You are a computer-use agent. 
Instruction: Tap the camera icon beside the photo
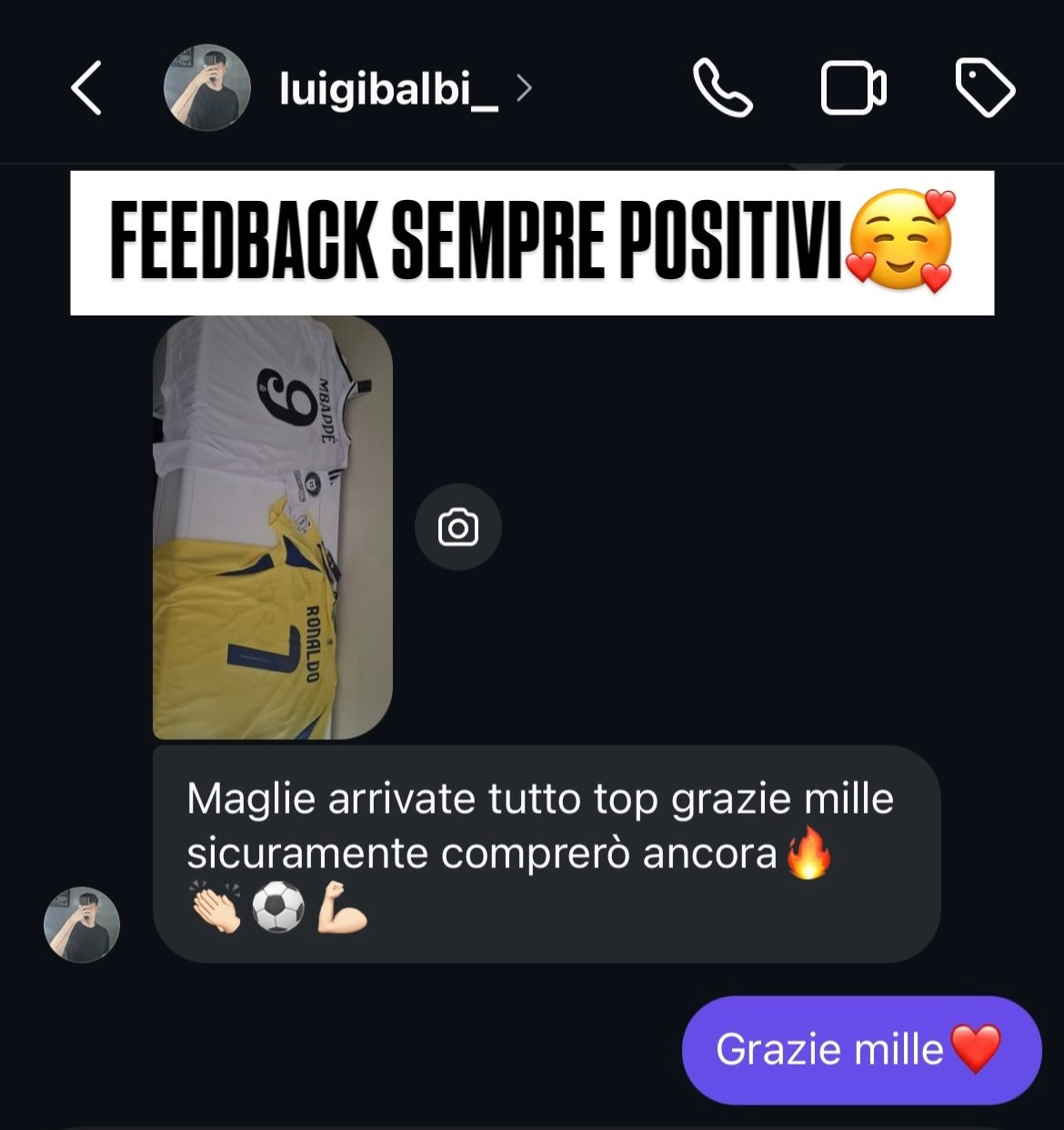click(x=457, y=527)
